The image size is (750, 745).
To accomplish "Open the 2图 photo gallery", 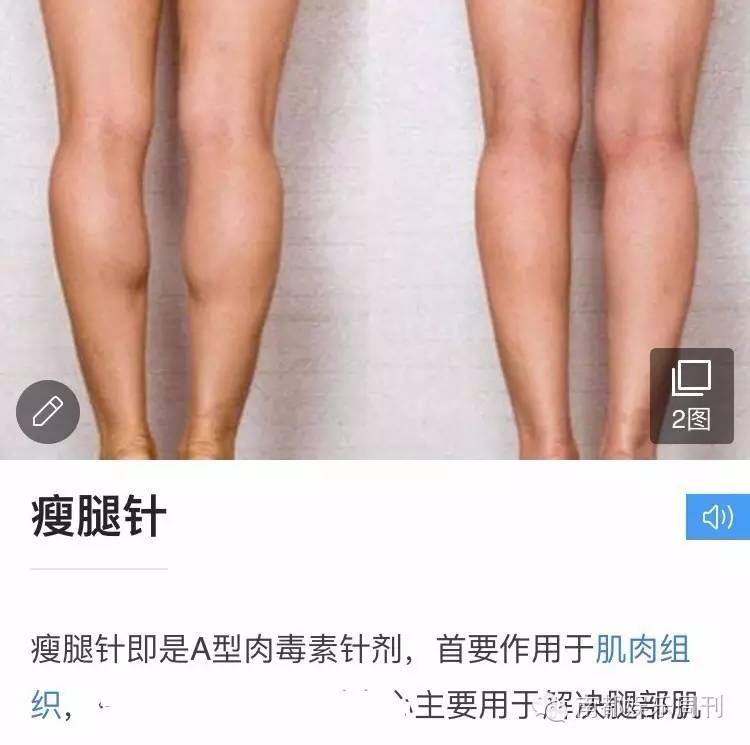I will coord(691,396).
